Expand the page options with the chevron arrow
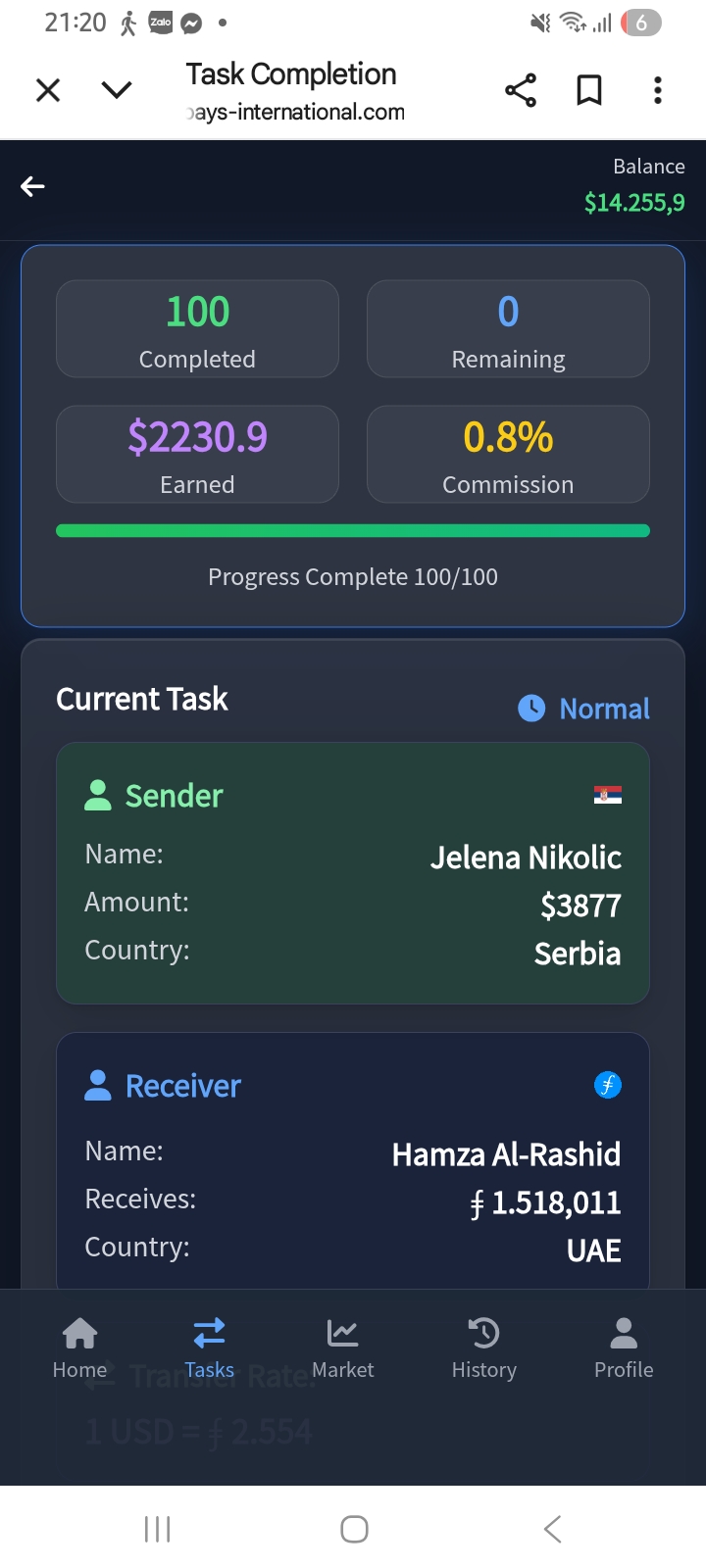Image resolution: width=706 pixels, height=1568 pixels. [116, 89]
